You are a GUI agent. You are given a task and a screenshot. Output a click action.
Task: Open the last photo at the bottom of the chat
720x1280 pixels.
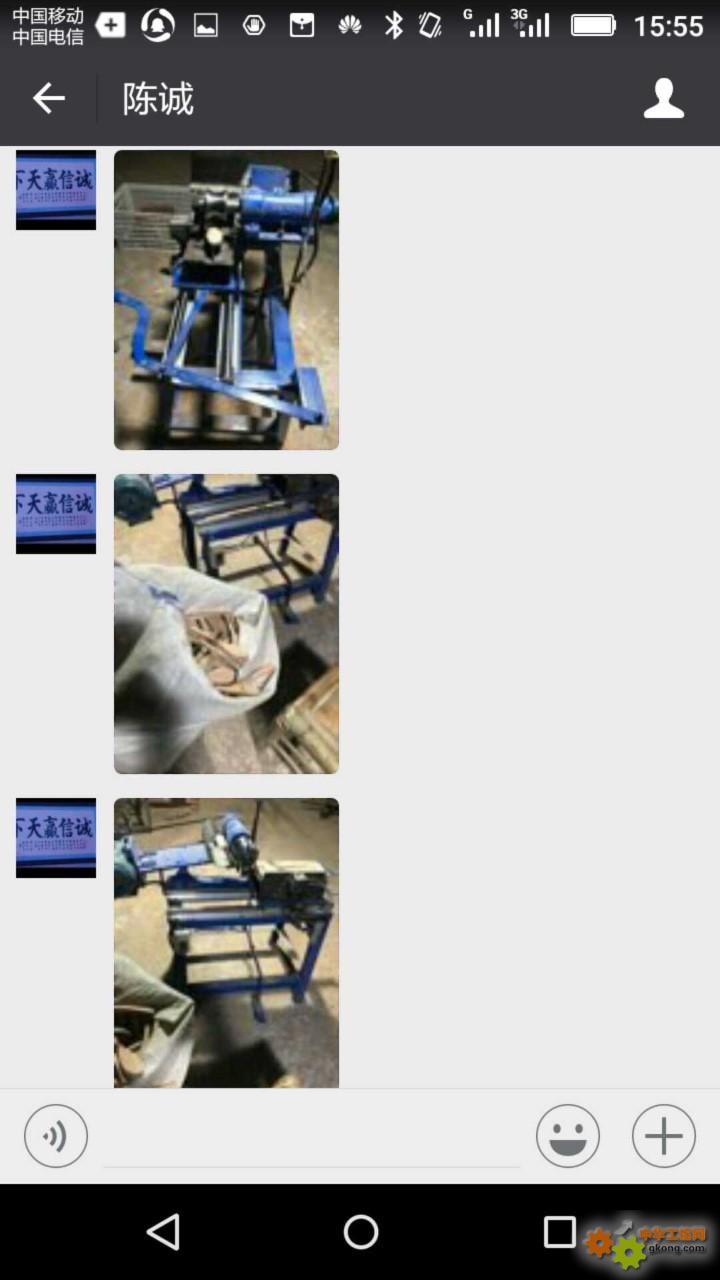[226, 943]
